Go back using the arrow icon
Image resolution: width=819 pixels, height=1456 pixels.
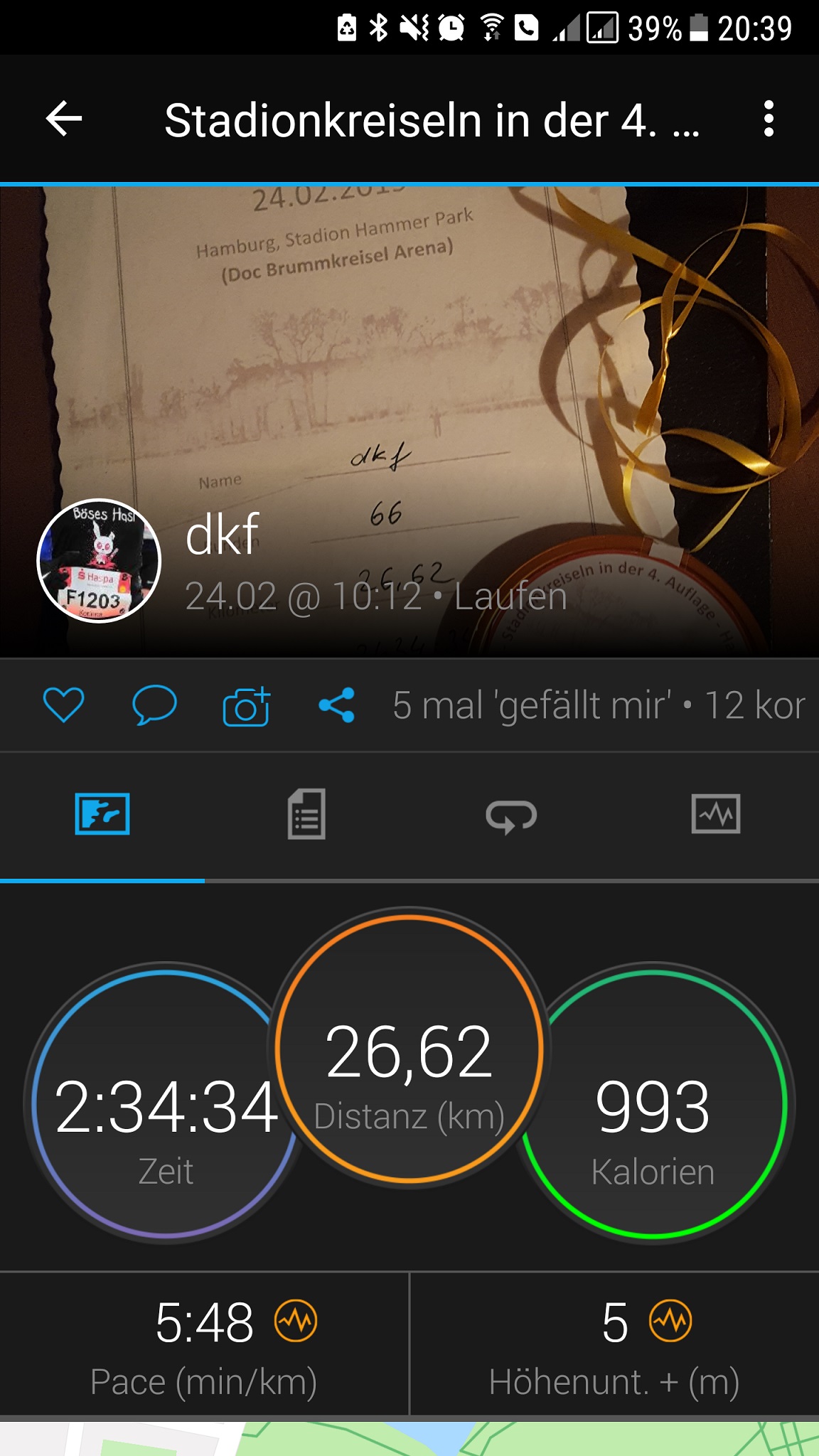pos(64,119)
